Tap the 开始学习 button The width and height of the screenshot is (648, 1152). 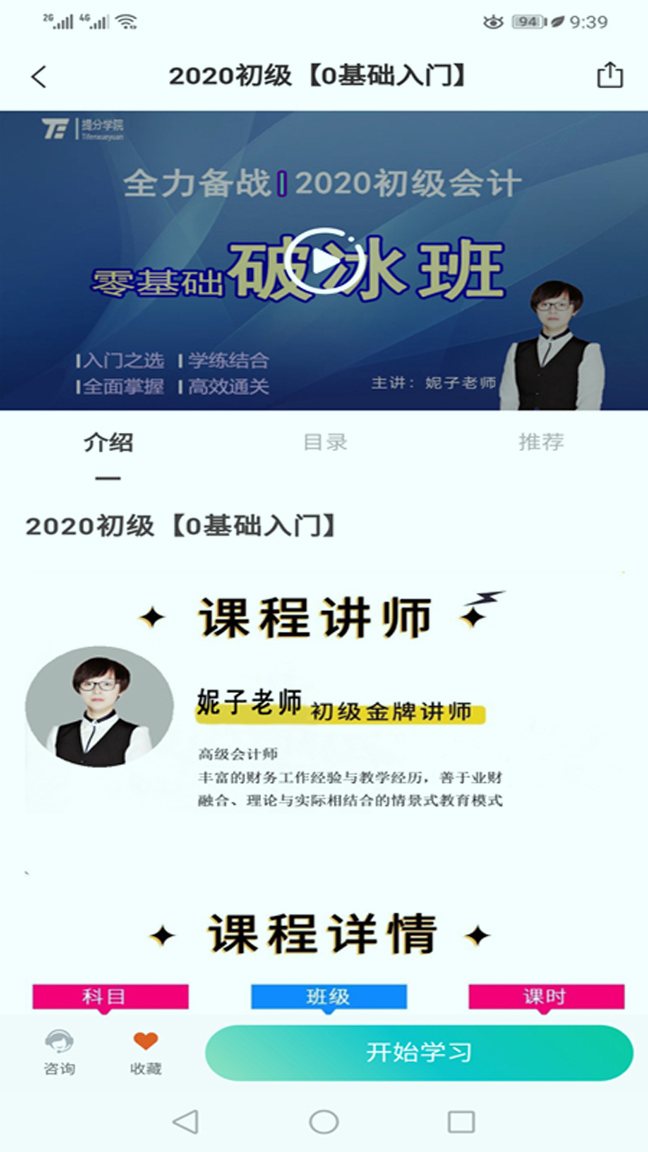419,1053
